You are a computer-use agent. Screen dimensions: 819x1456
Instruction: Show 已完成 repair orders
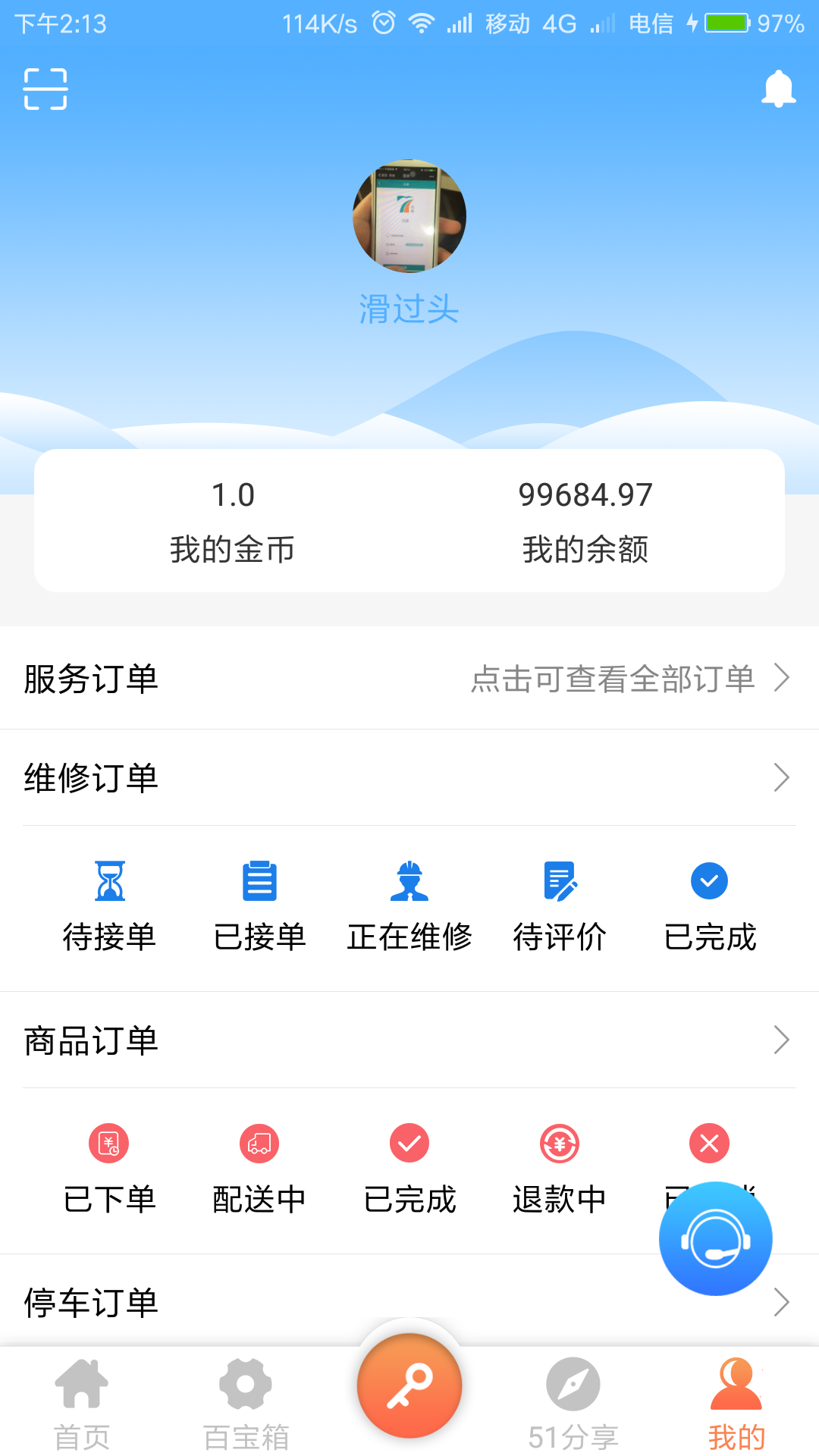(x=710, y=905)
